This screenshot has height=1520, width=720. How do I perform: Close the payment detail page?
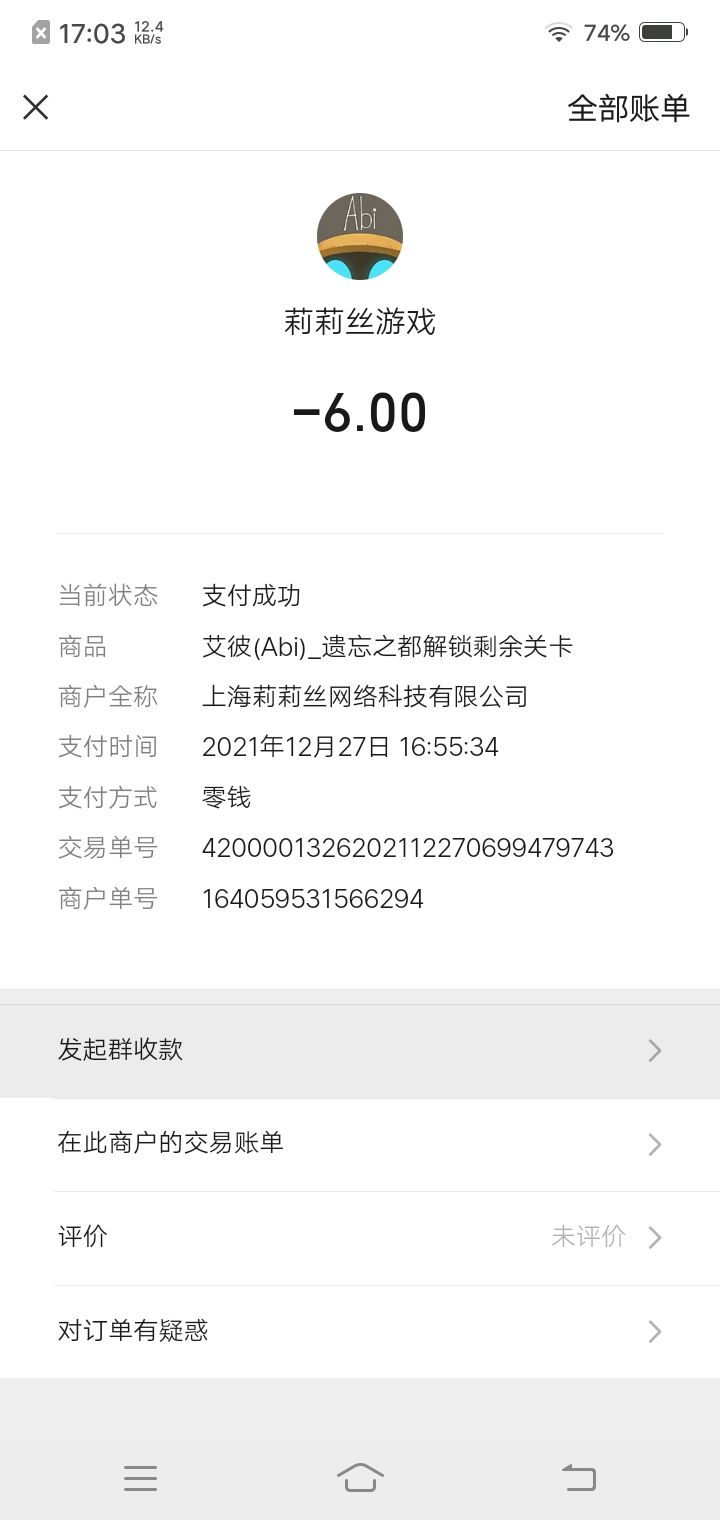36,107
